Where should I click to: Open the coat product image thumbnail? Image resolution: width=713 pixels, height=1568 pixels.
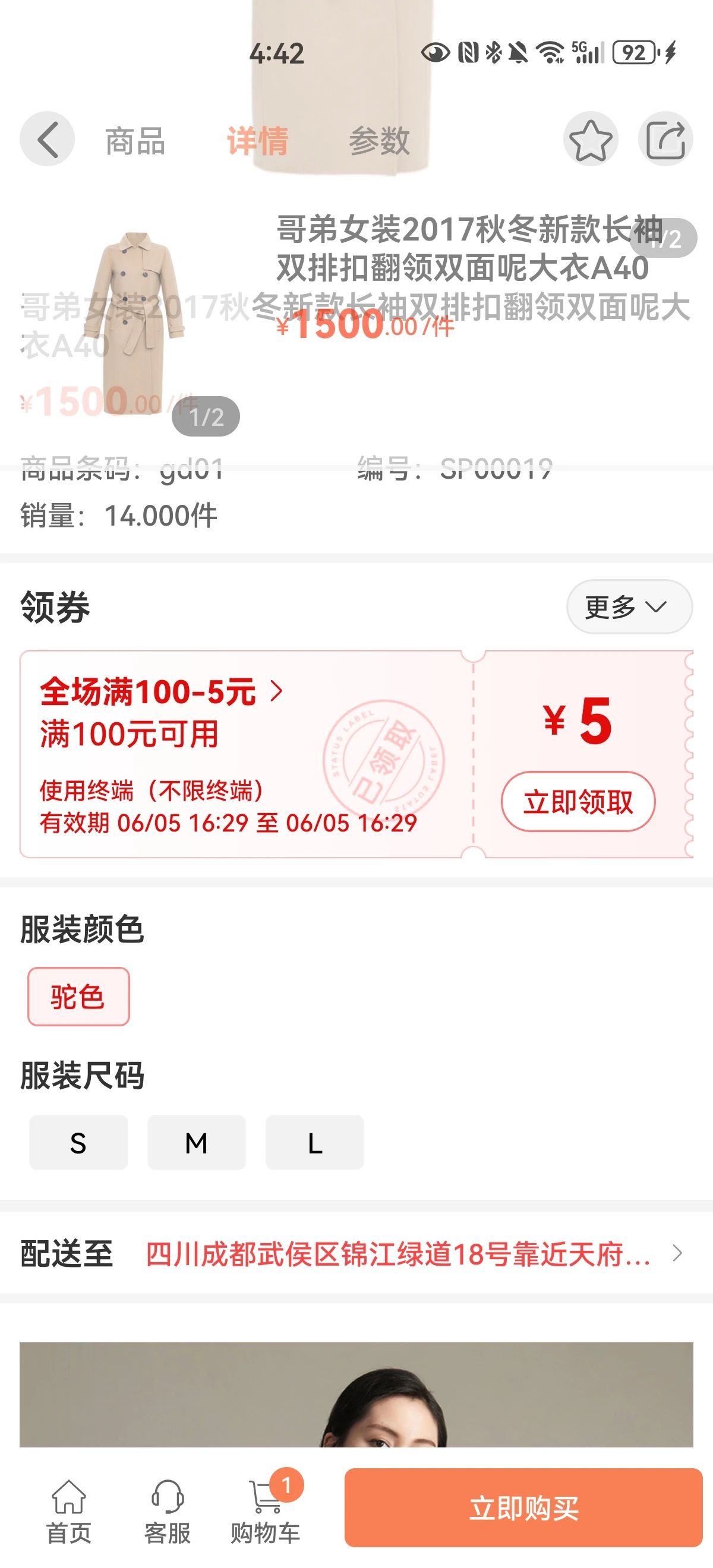[x=134, y=323]
